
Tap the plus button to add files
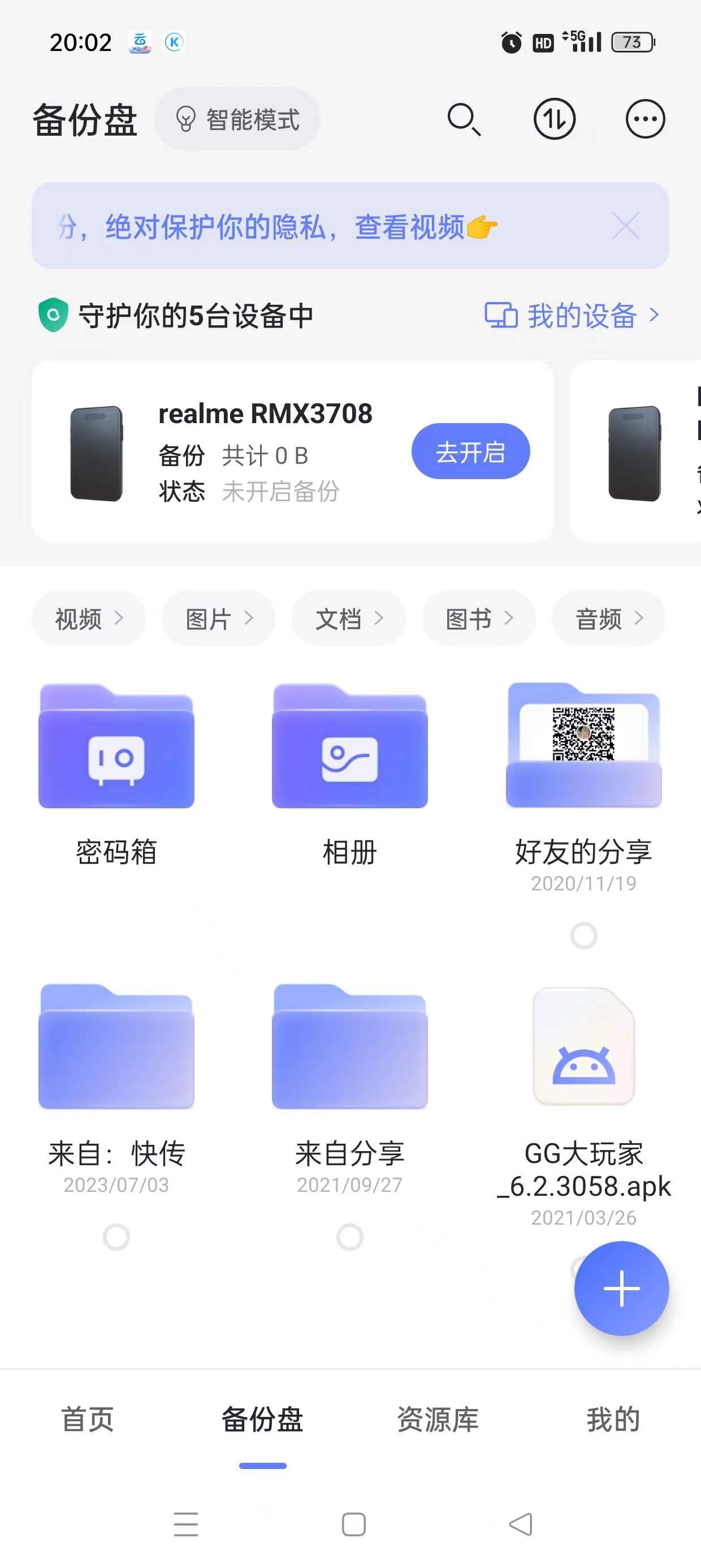[x=621, y=1288]
